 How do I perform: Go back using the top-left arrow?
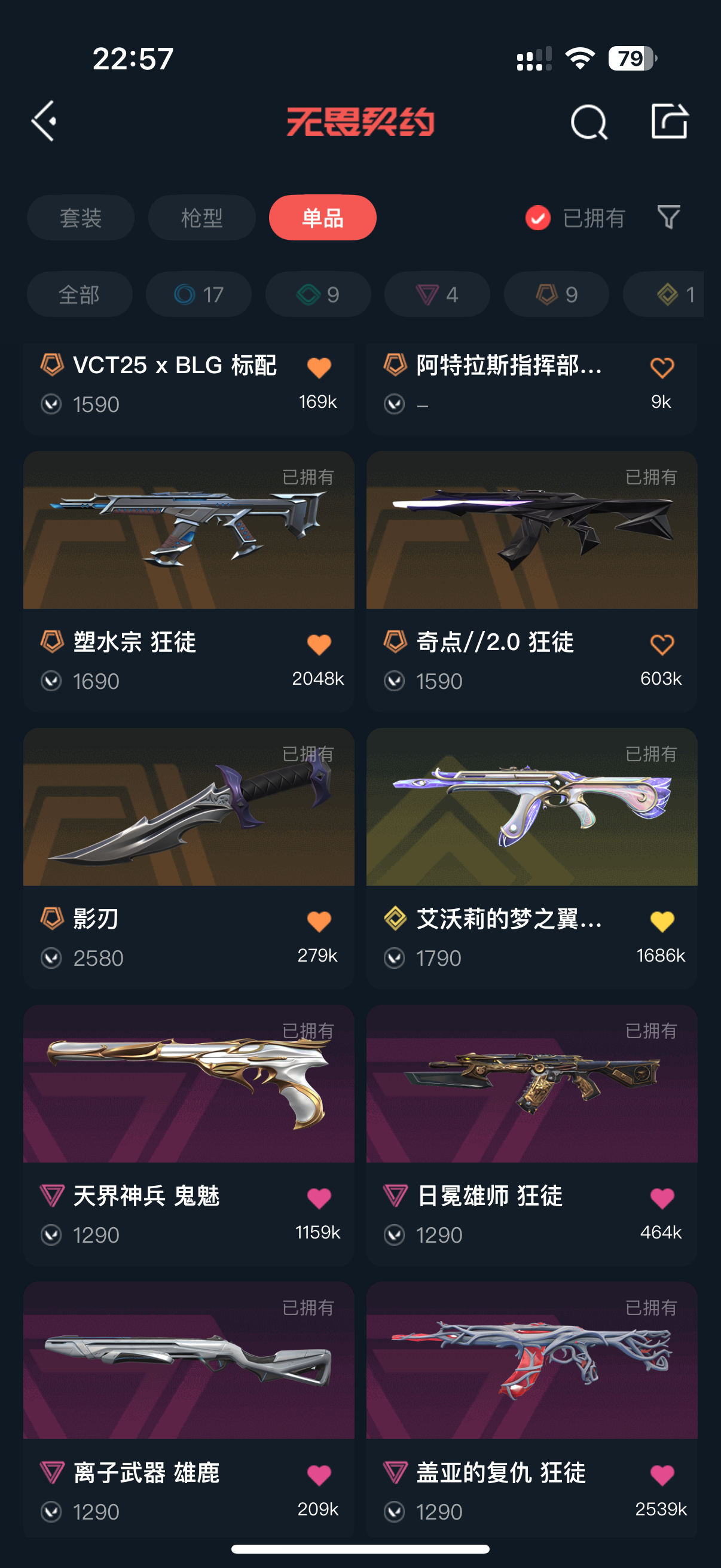tap(44, 121)
